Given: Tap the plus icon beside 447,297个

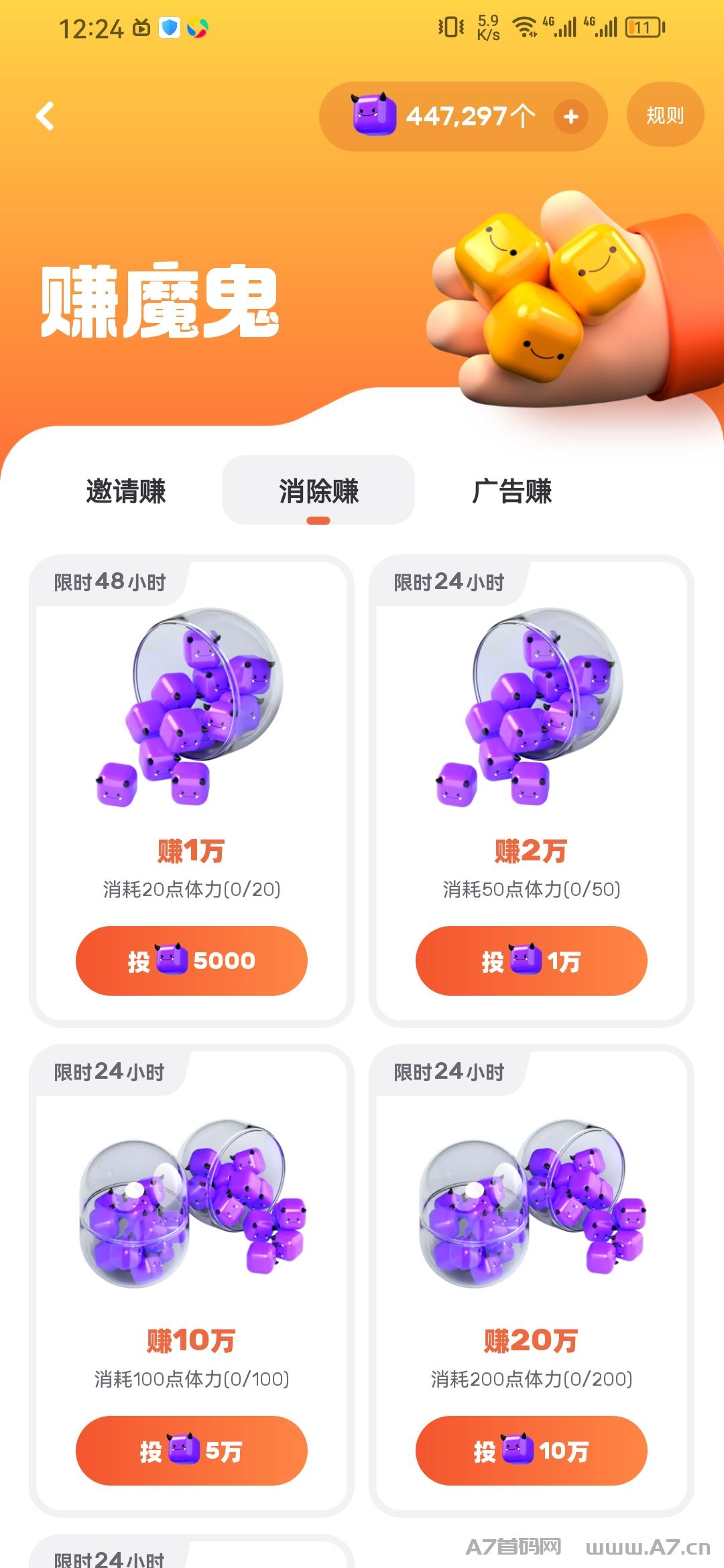Looking at the screenshot, I should 570,117.
